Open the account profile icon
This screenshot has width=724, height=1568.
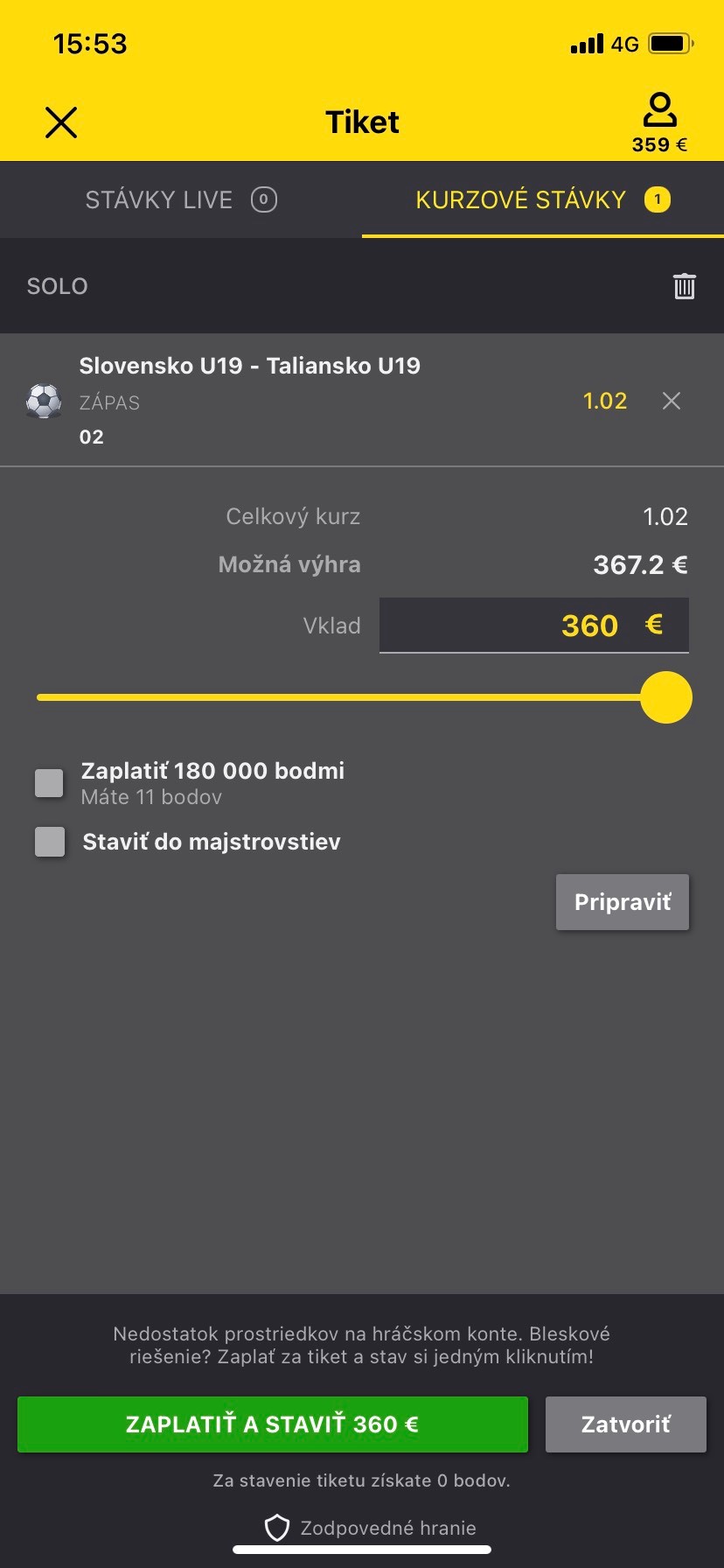pos(659,112)
